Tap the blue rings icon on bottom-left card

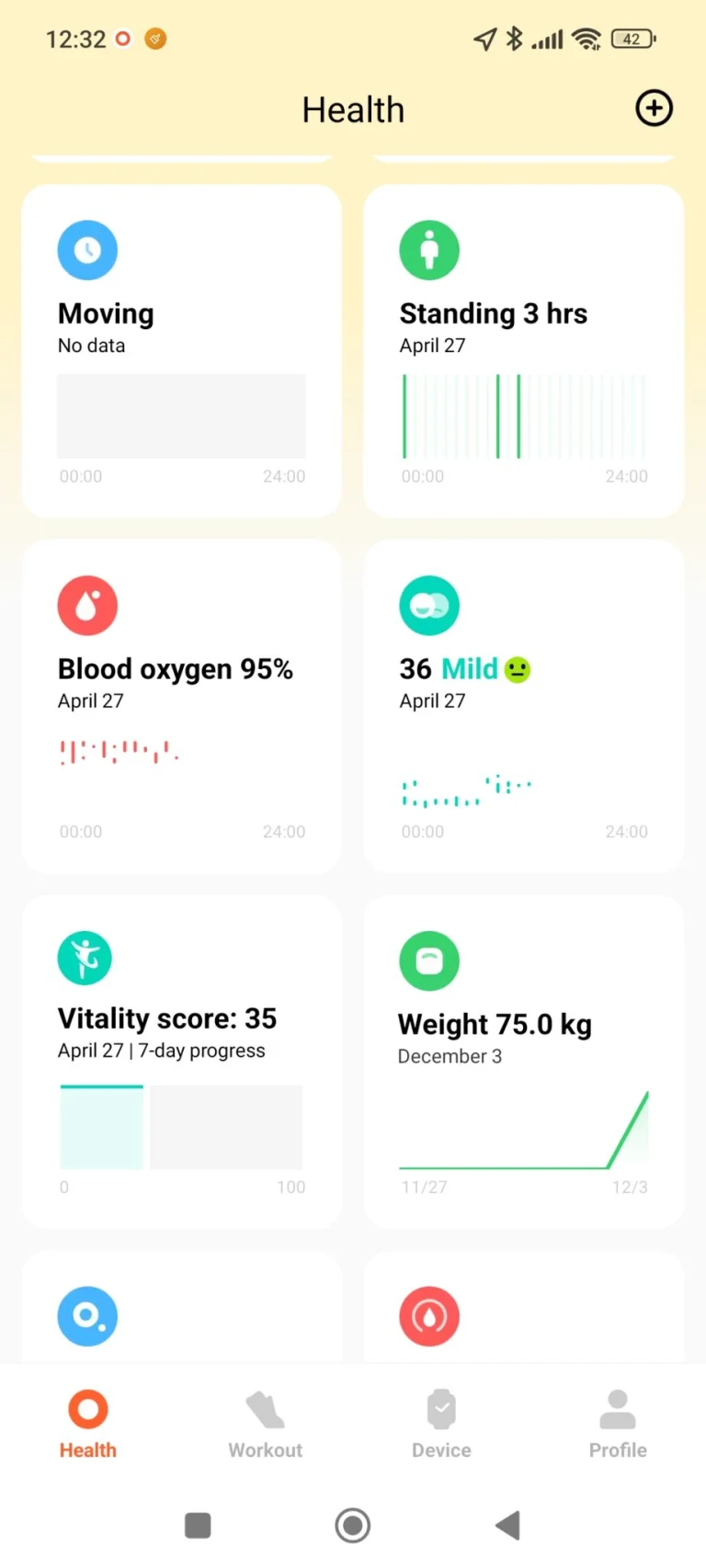[x=87, y=1316]
